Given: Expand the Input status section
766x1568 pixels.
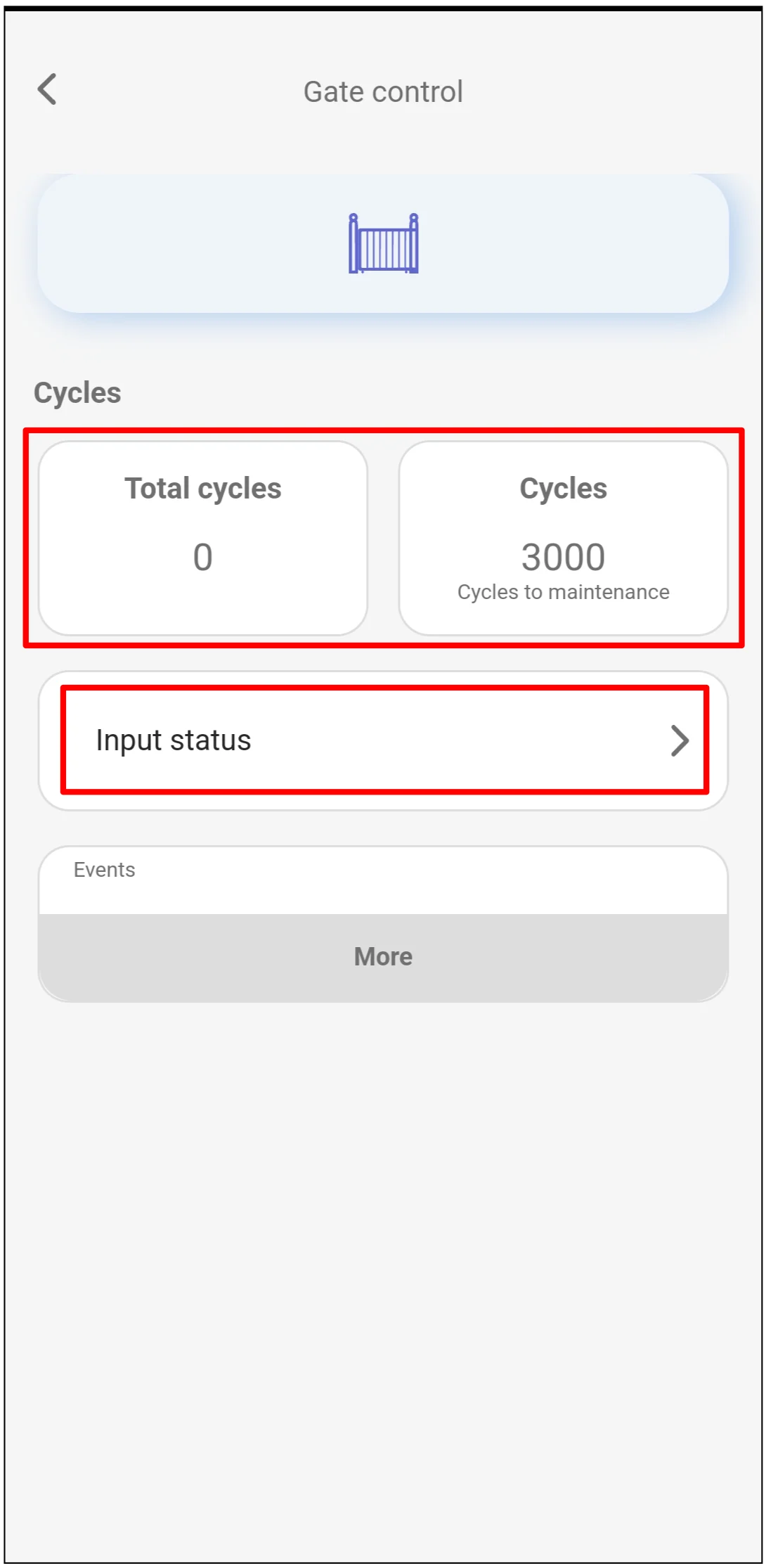Looking at the screenshot, I should 383,740.
